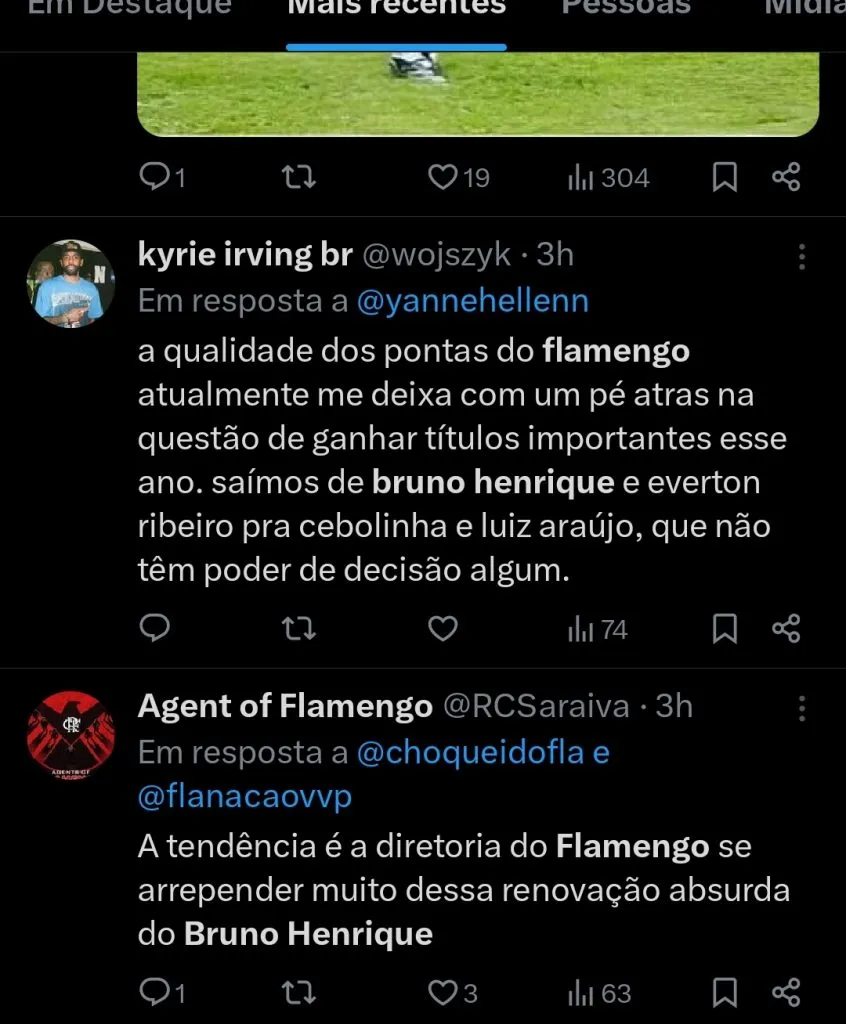Open share options on the top tweet
Viewport: 846px width, 1024px height.
787,176
